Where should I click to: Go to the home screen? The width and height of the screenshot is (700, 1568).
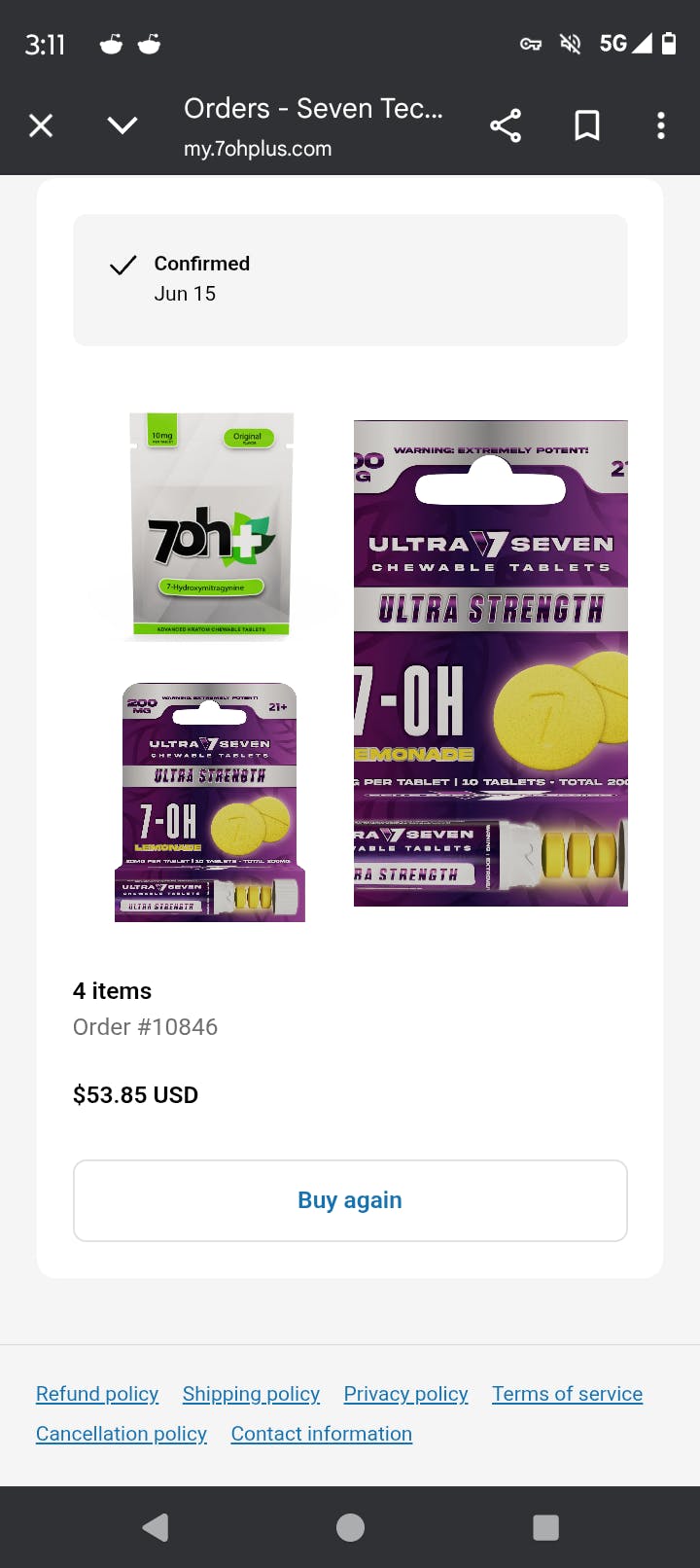pos(350,1527)
